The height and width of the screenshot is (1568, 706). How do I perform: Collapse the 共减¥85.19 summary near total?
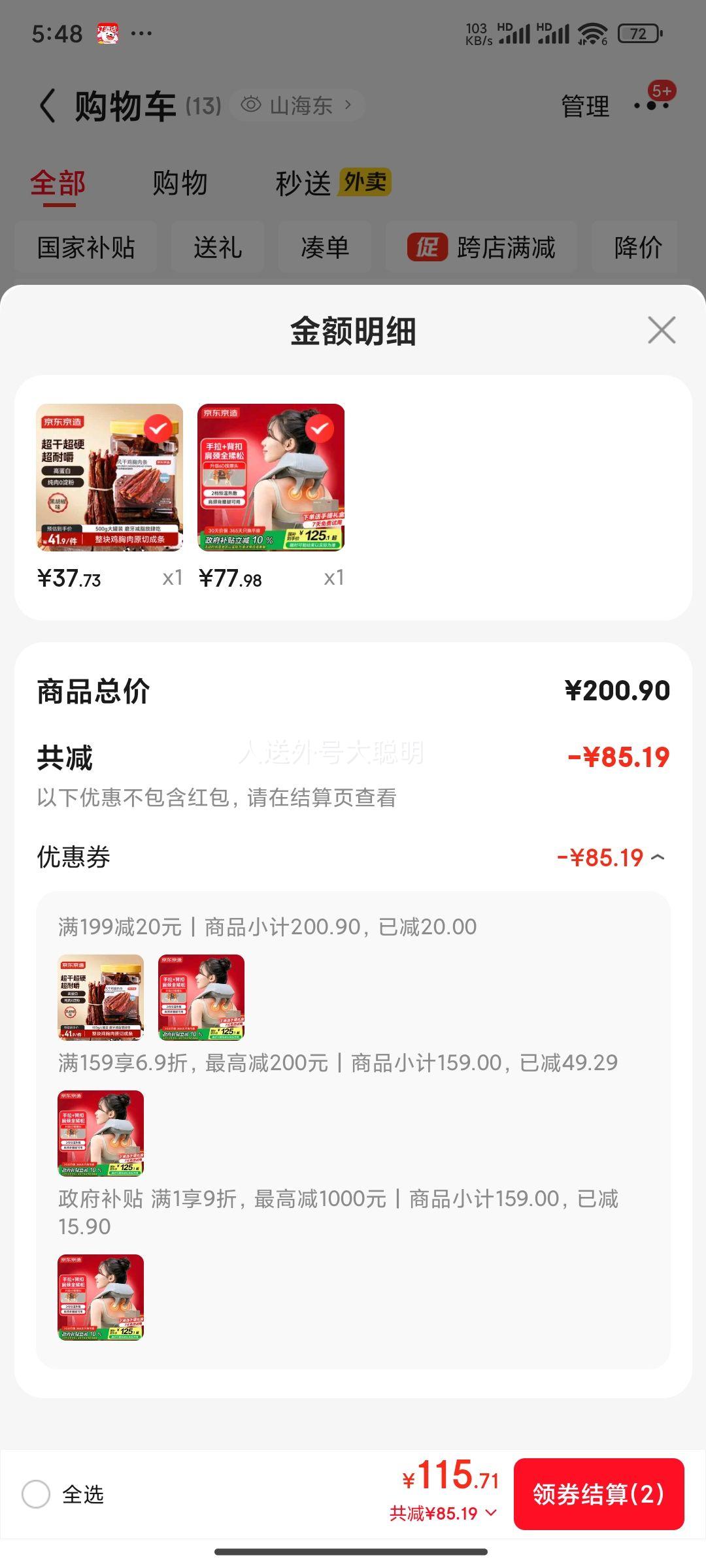[443, 1514]
